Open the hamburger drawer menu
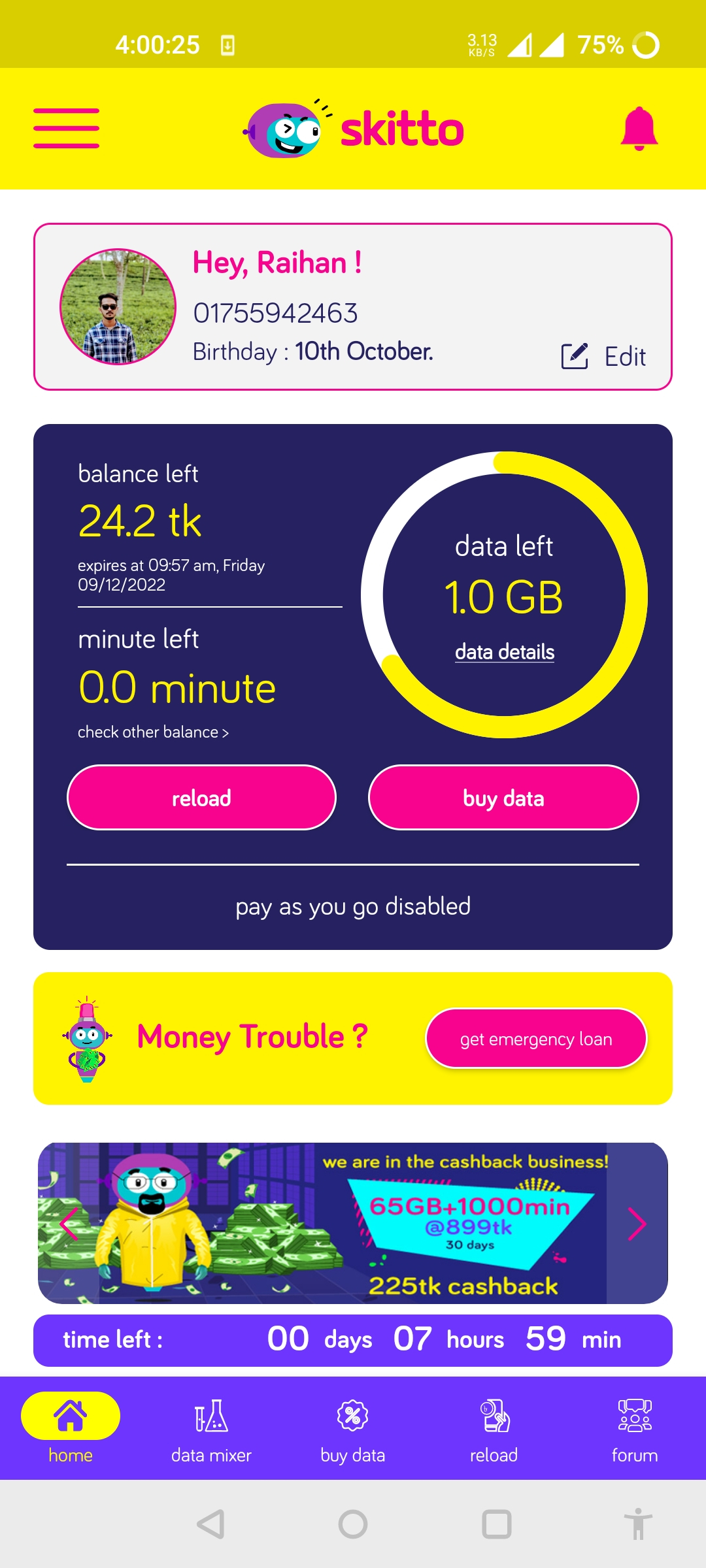This screenshot has height=1568, width=706. (x=66, y=129)
